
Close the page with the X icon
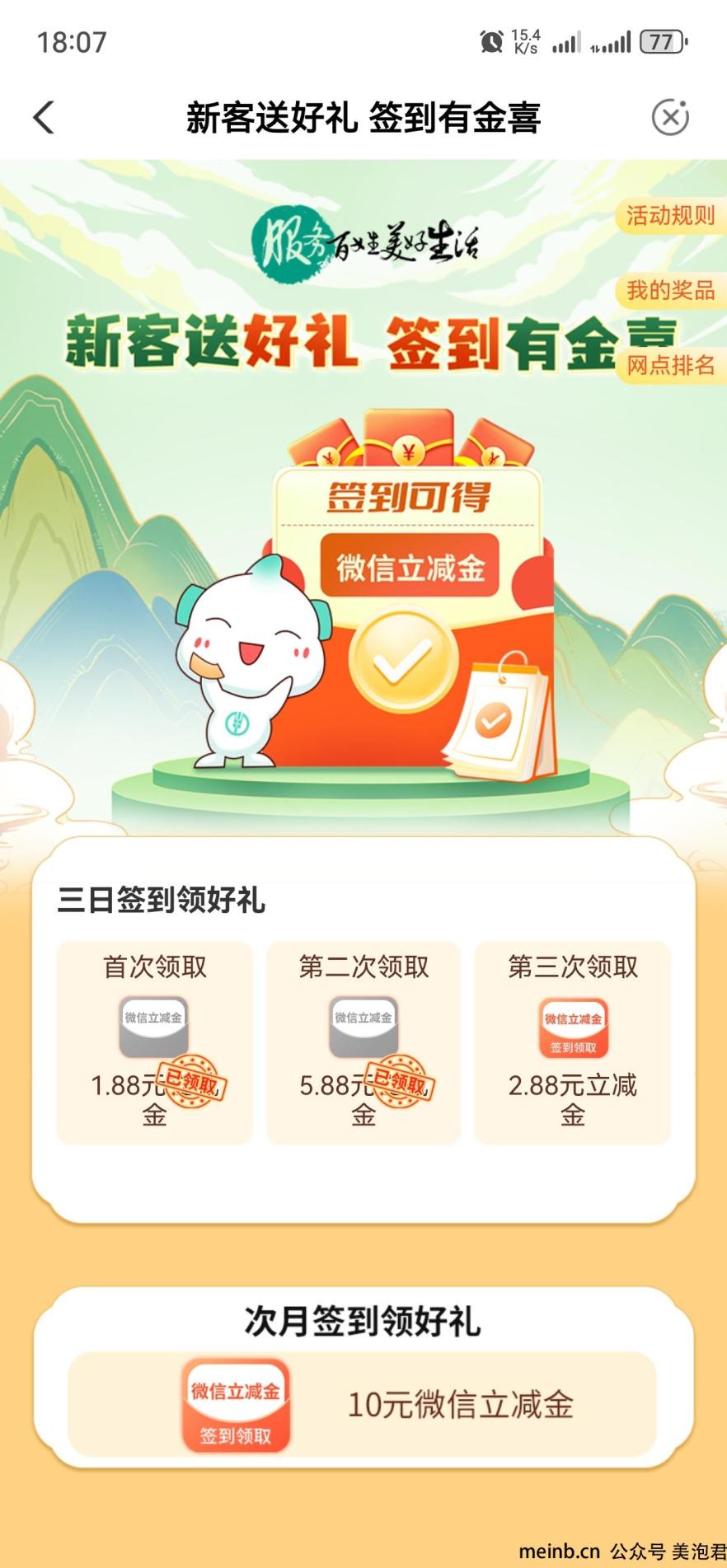click(x=670, y=117)
